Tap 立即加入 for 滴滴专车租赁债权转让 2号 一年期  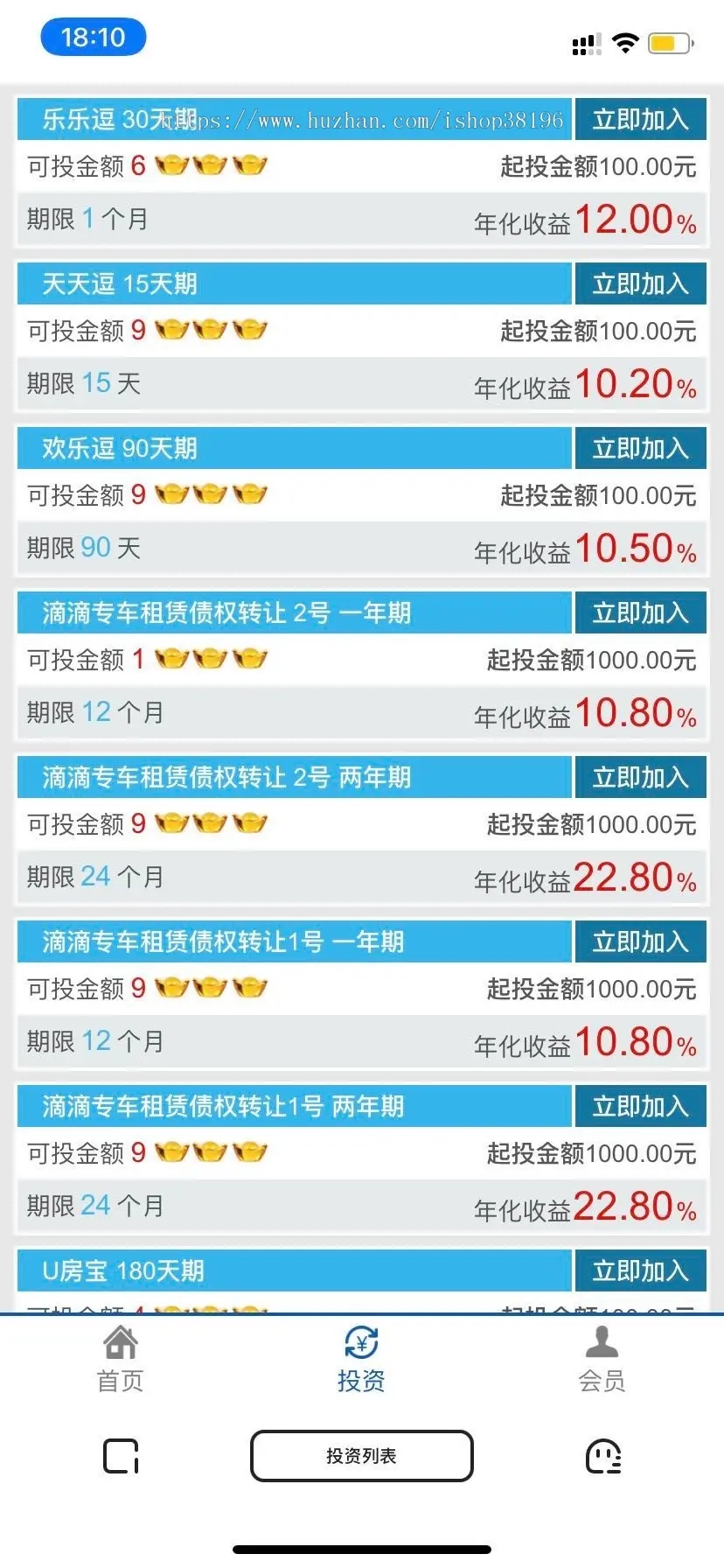(x=640, y=612)
